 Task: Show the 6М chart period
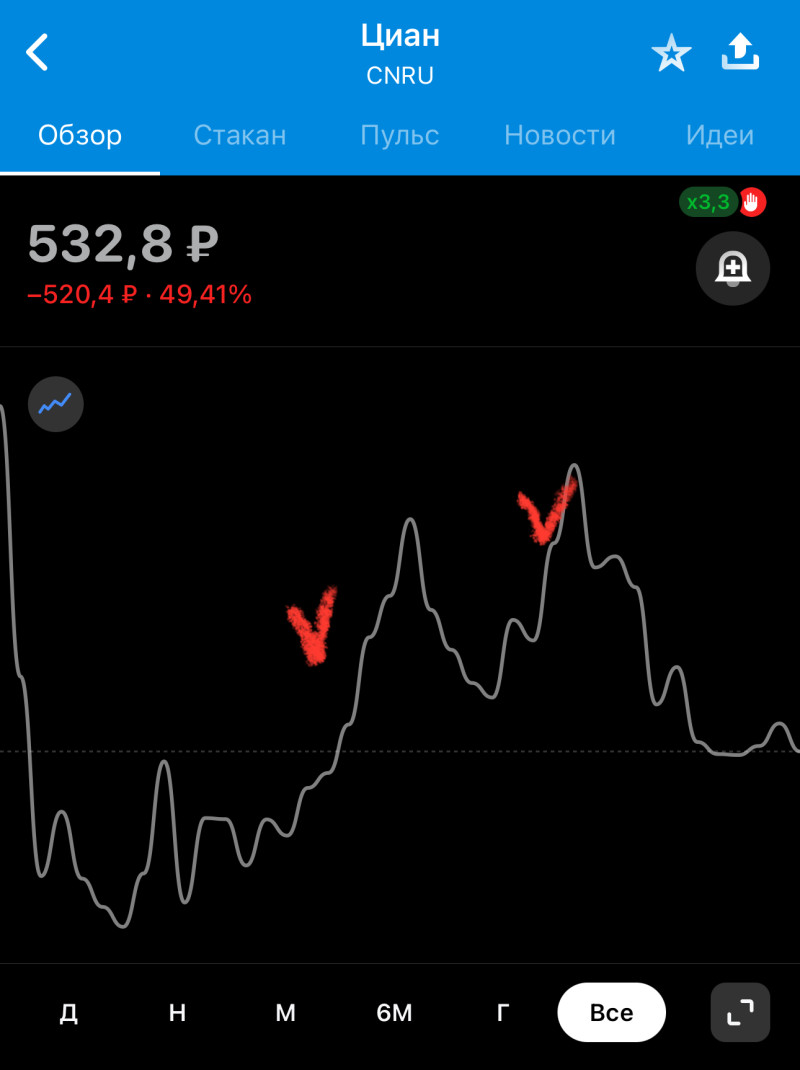click(x=394, y=1013)
